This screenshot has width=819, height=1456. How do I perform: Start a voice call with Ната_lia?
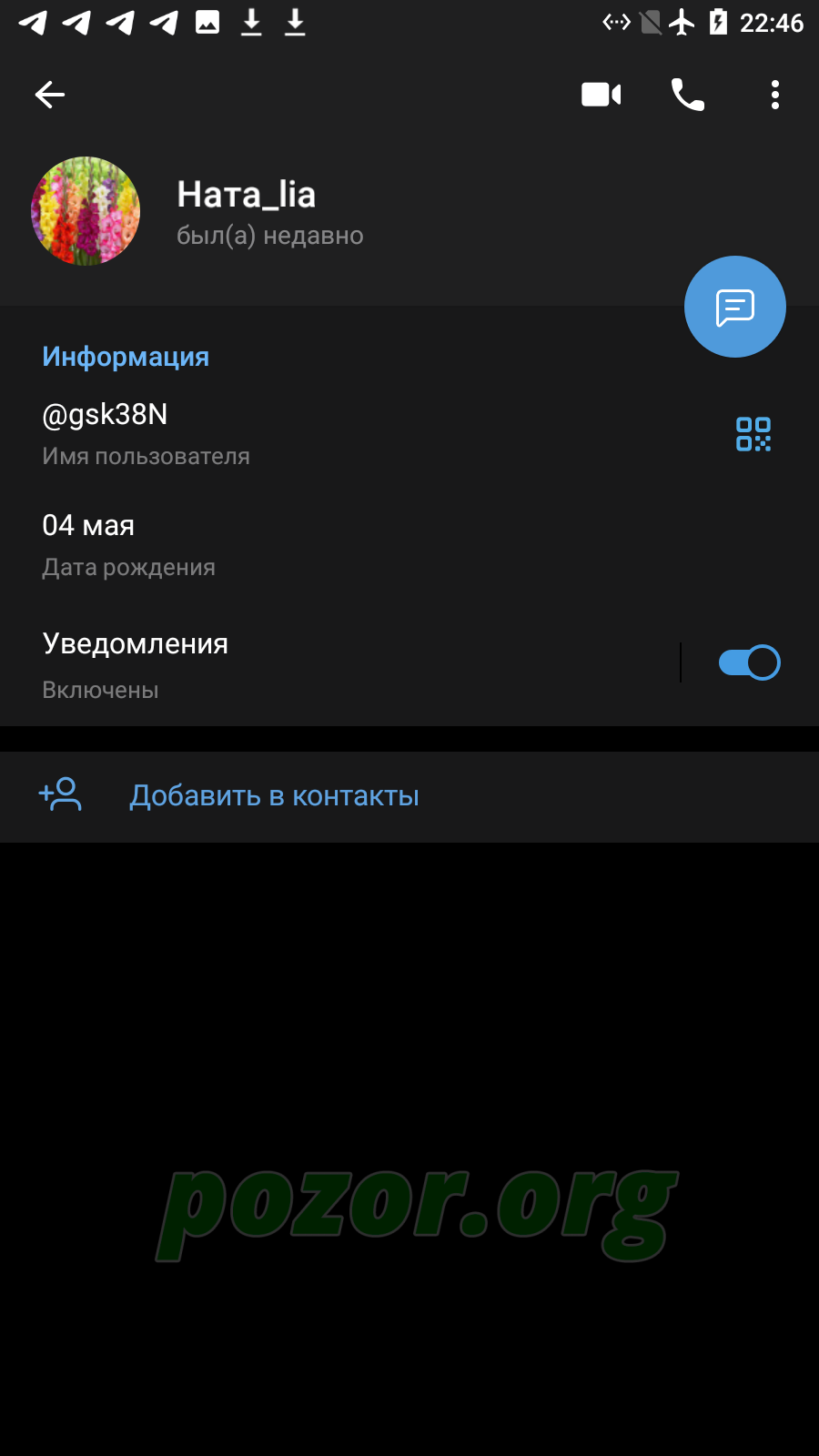coord(688,95)
